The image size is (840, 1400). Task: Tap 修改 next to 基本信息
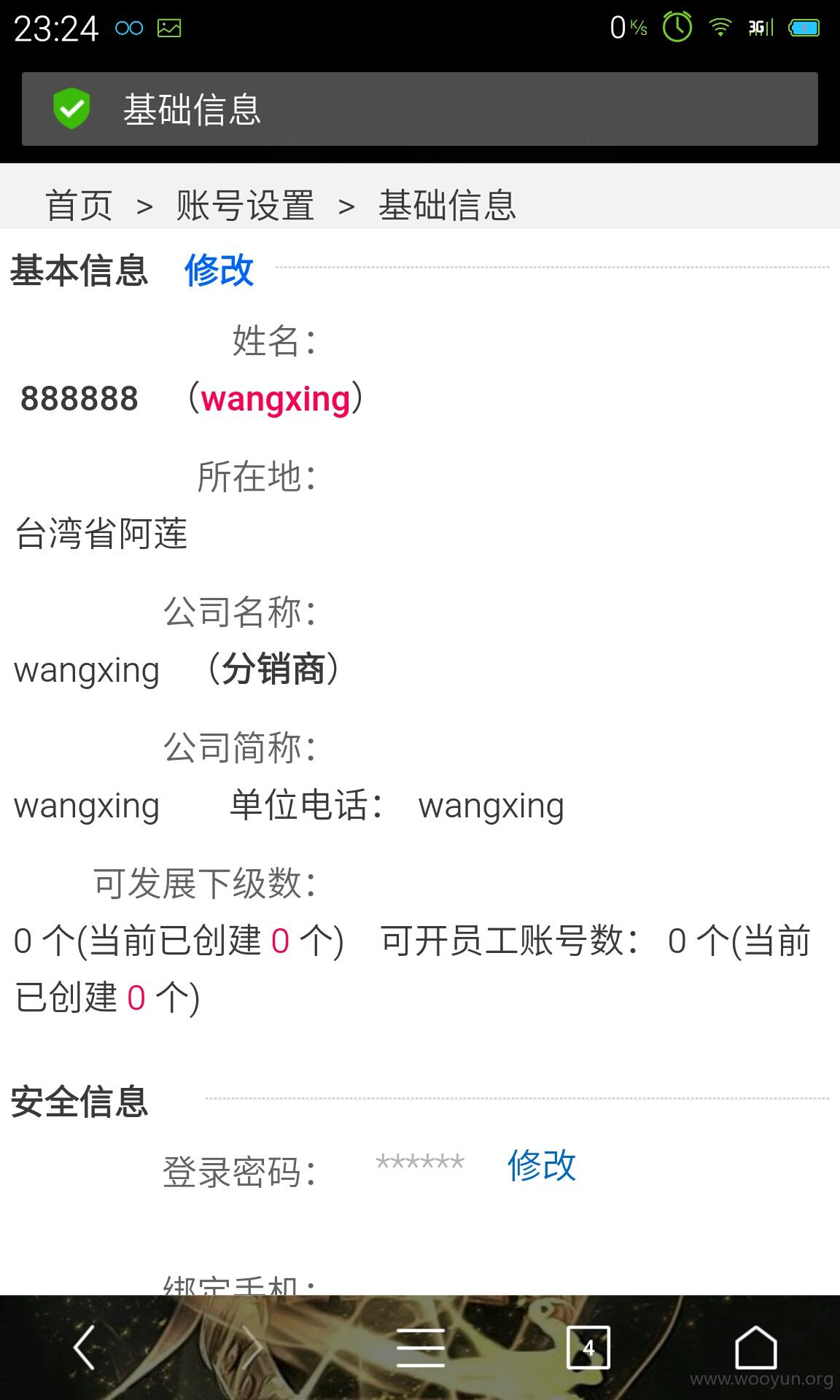click(x=219, y=270)
